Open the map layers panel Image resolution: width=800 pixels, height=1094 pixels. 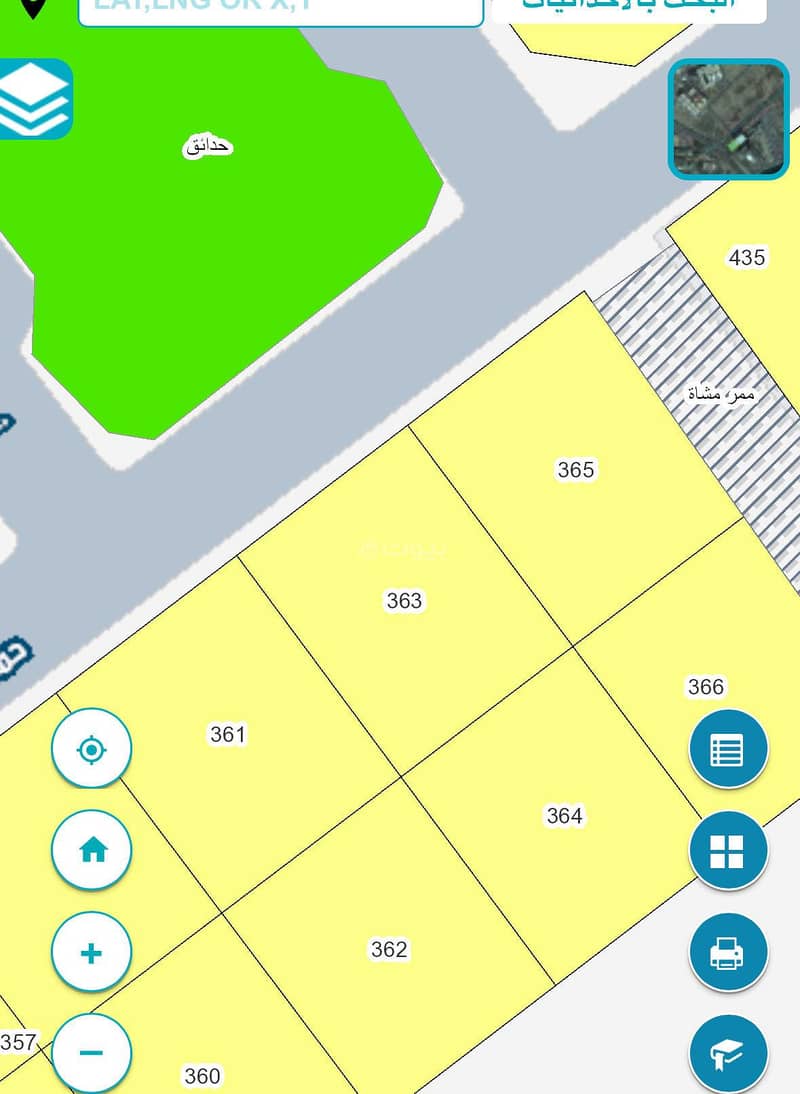point(33,99)
